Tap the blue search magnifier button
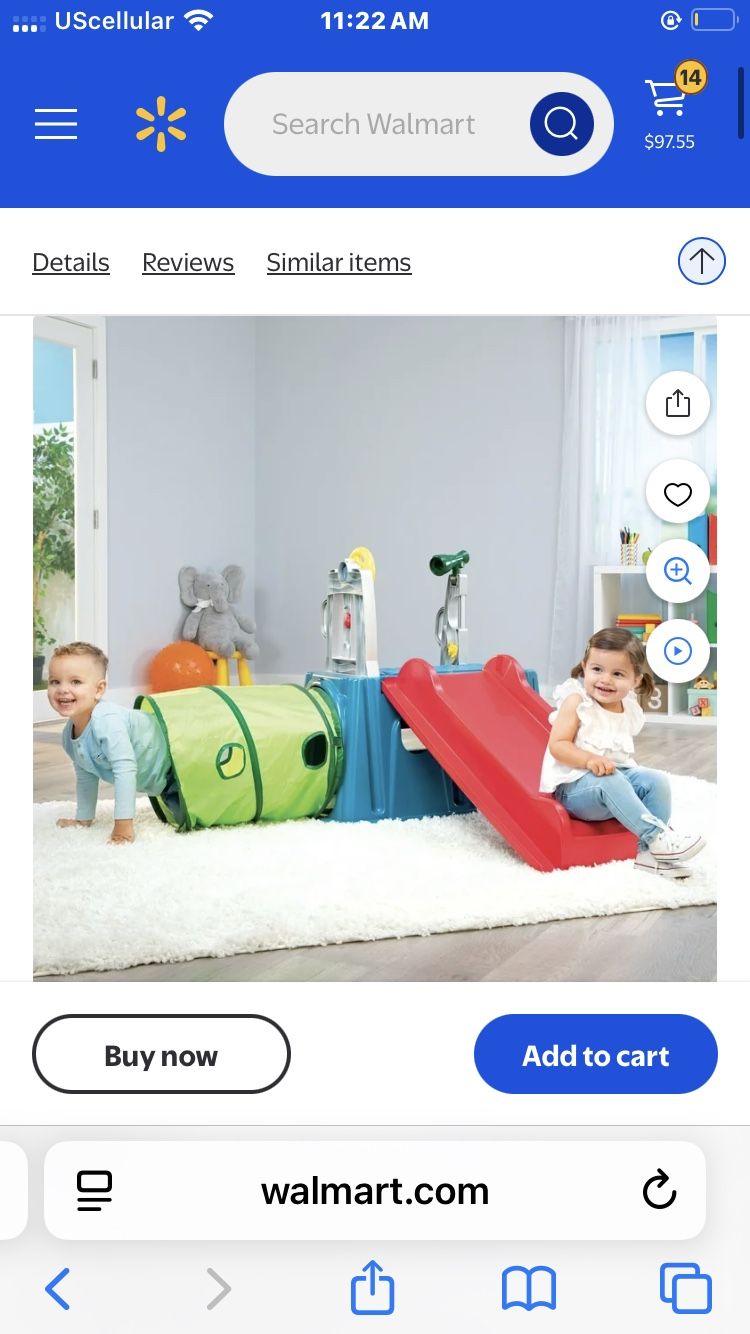The image size is (750, 1334). [x=562, y=124]
